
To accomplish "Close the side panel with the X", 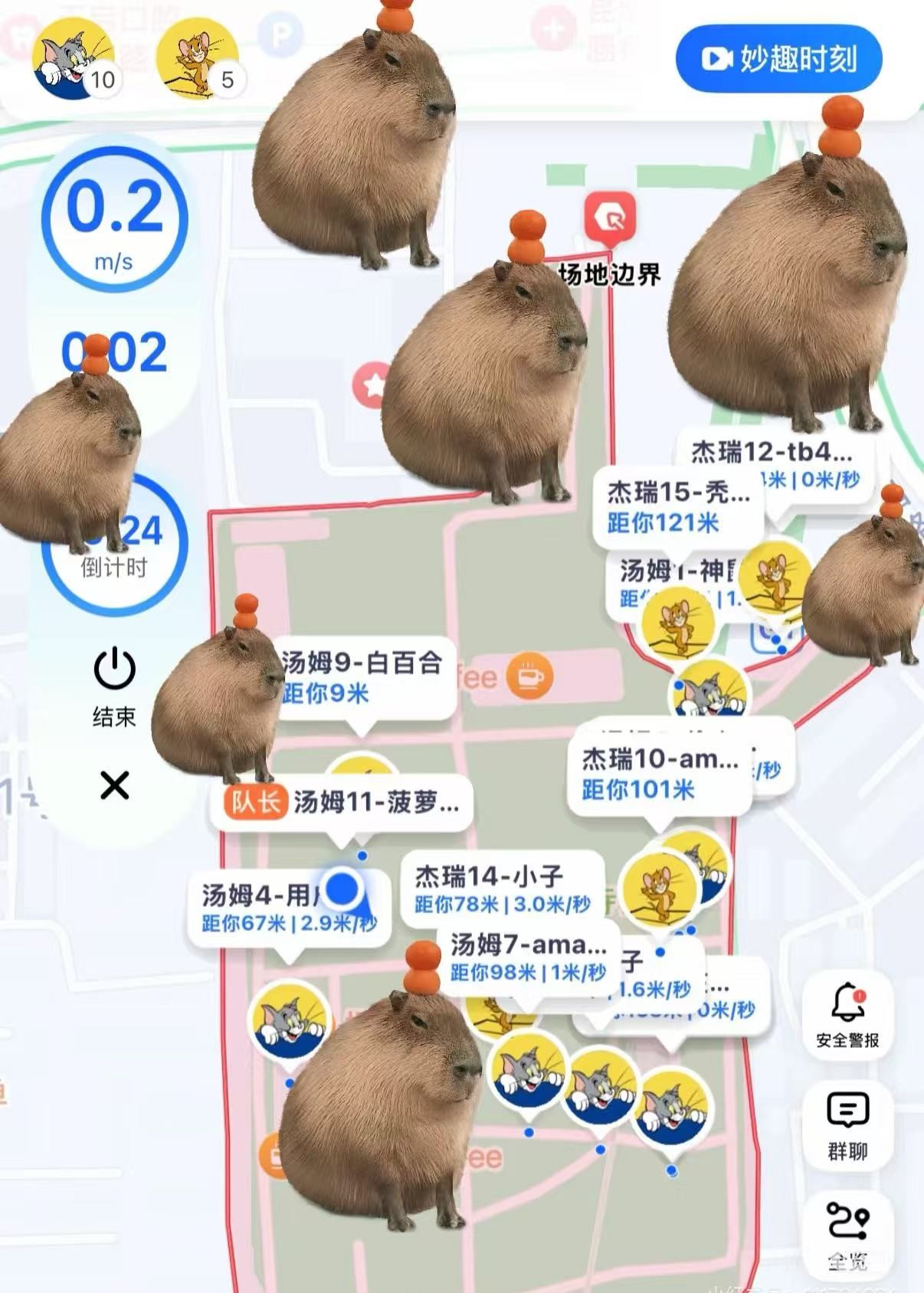I will point(114,785).
